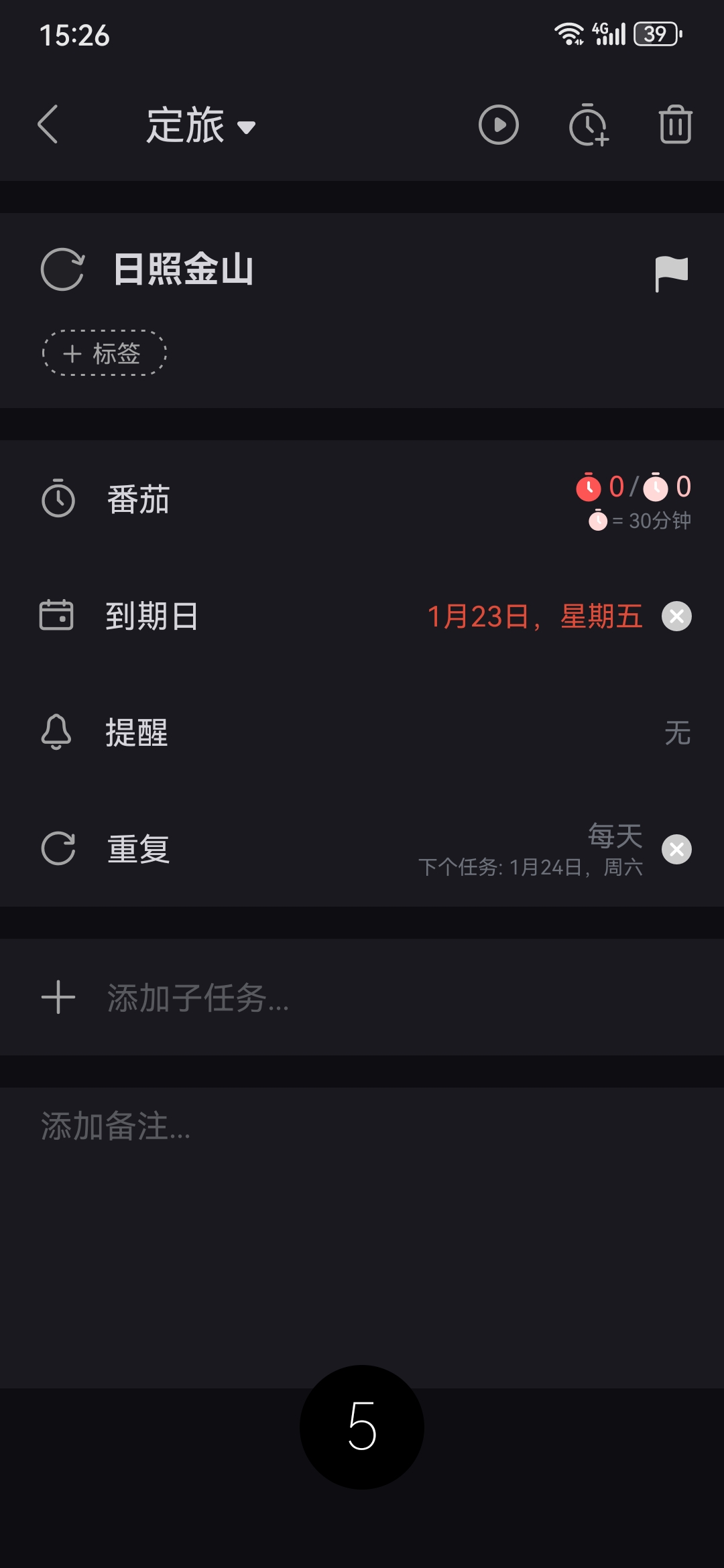
Task: Click the add-reminder clock icon in the top bar
Action: [x=587, y=125]
